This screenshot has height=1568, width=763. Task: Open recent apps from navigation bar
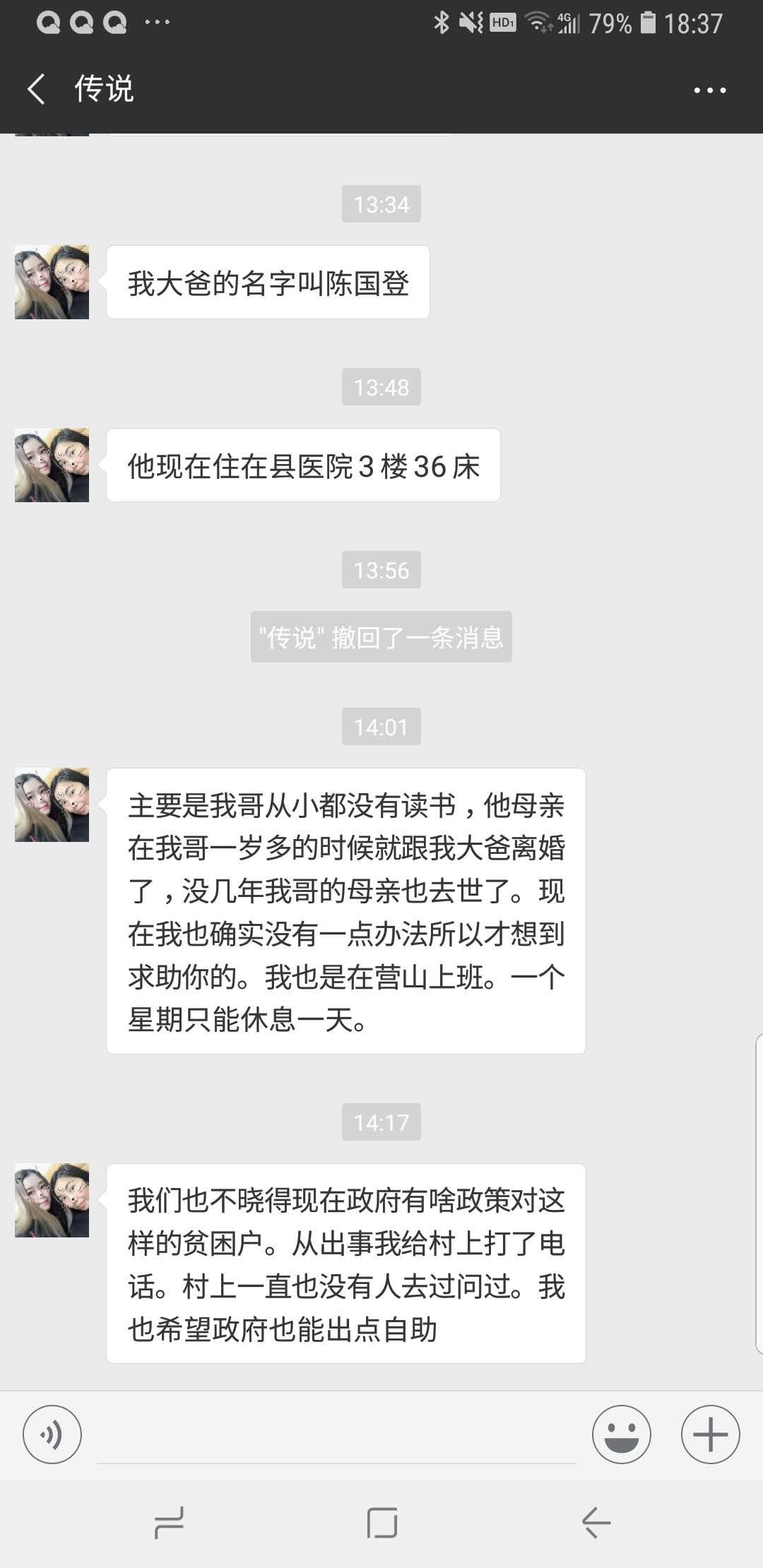tap(169, 1522)
